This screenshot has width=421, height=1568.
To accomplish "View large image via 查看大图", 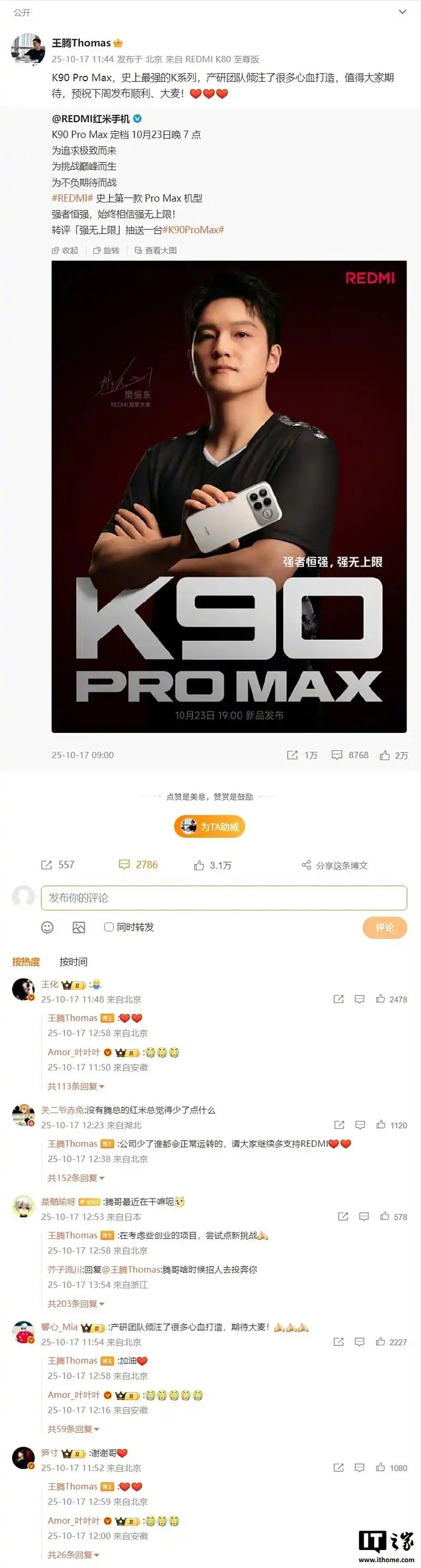I will [x=156, y=250].
